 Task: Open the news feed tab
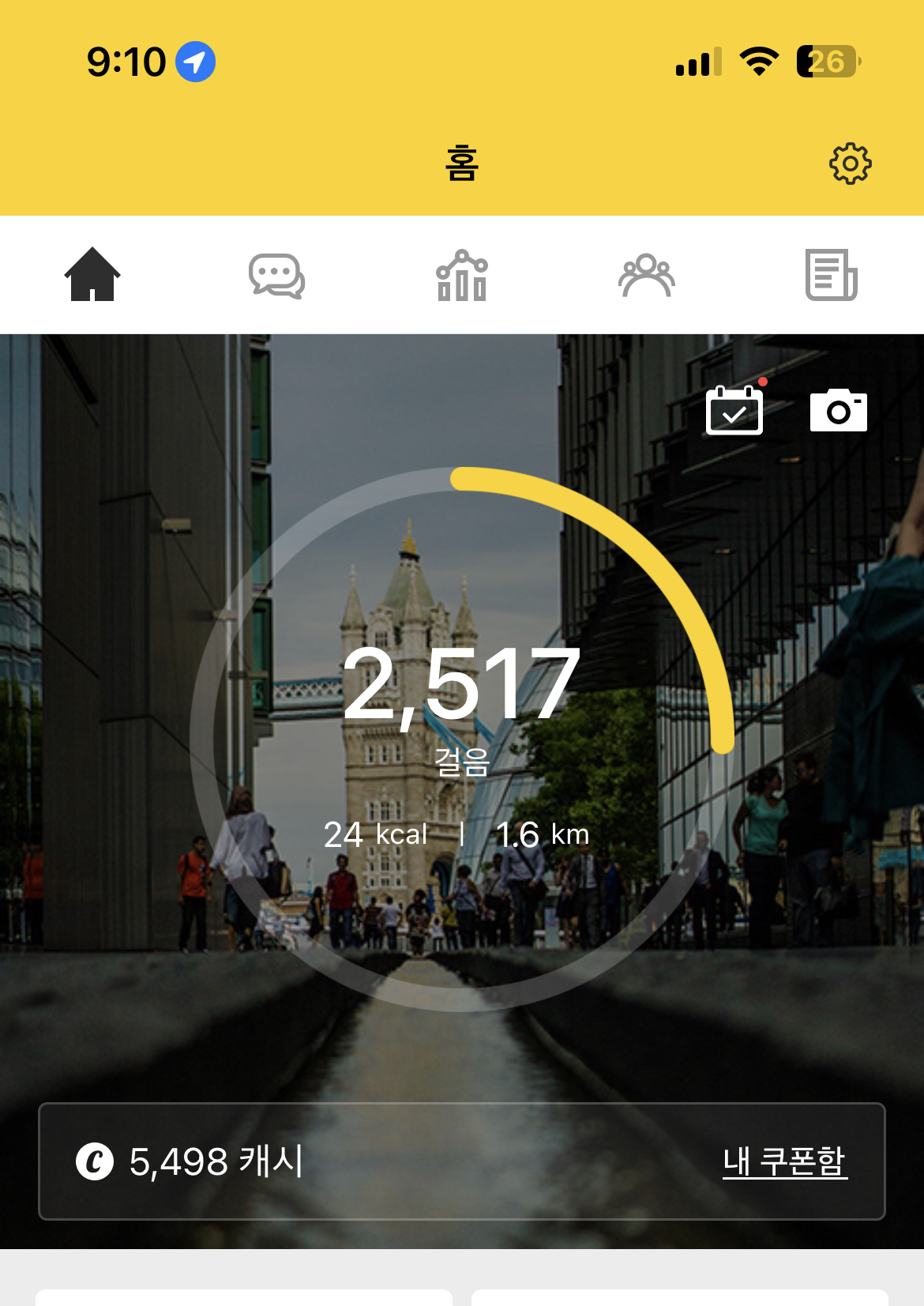[x=831, y=275]
